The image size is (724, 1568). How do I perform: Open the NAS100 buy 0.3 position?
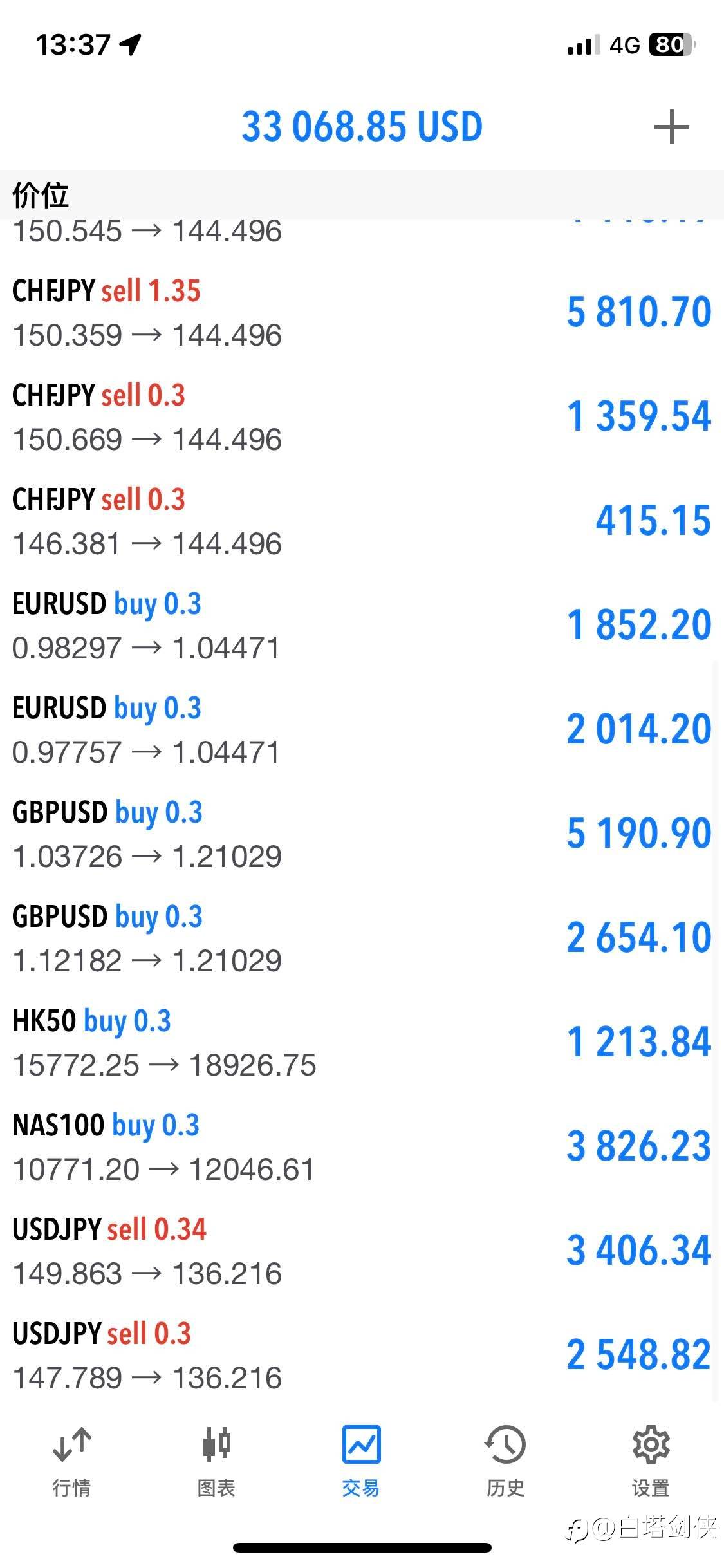pos(362,1147)
